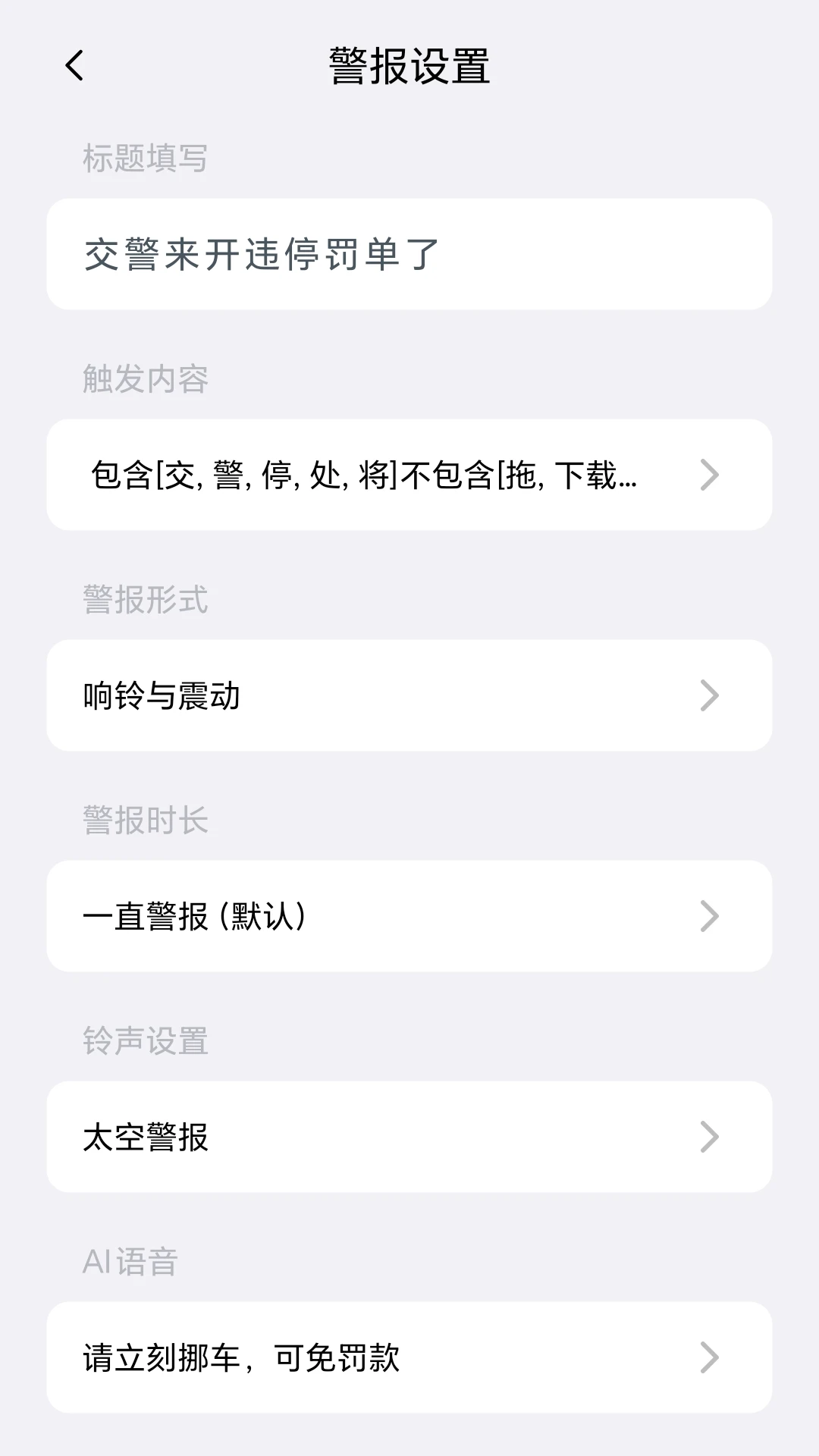Click the 包含[交, 警, 停, 处, 将] trigger rule
This screenshot has width=819, height=1456.
364,473
